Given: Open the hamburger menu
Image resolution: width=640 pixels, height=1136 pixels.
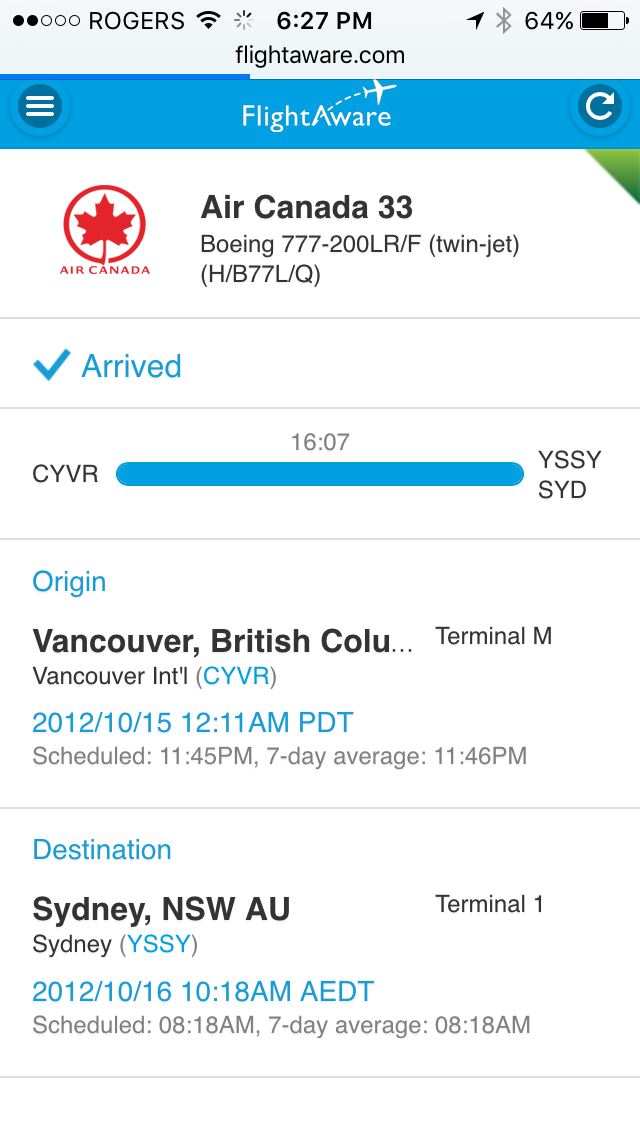Looking at the screenshot, I should pos(40,106).
